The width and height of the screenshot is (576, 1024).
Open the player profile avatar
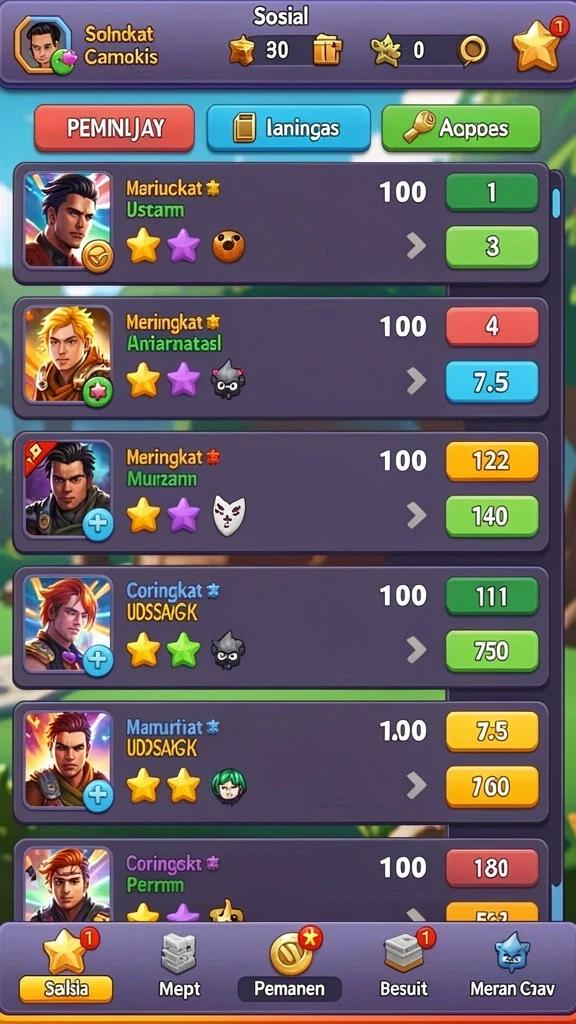(43, 45)
